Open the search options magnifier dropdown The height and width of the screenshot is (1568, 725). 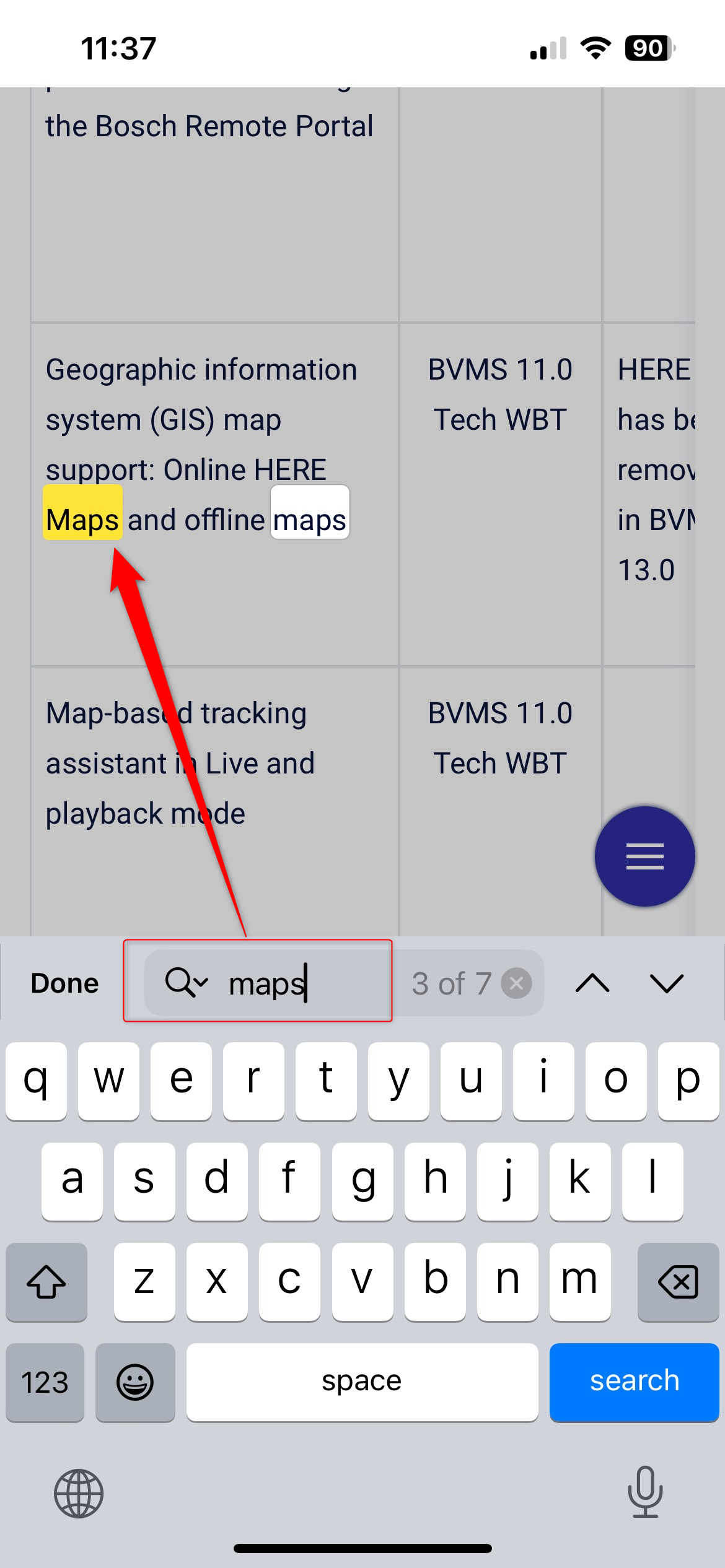point(186,983)
